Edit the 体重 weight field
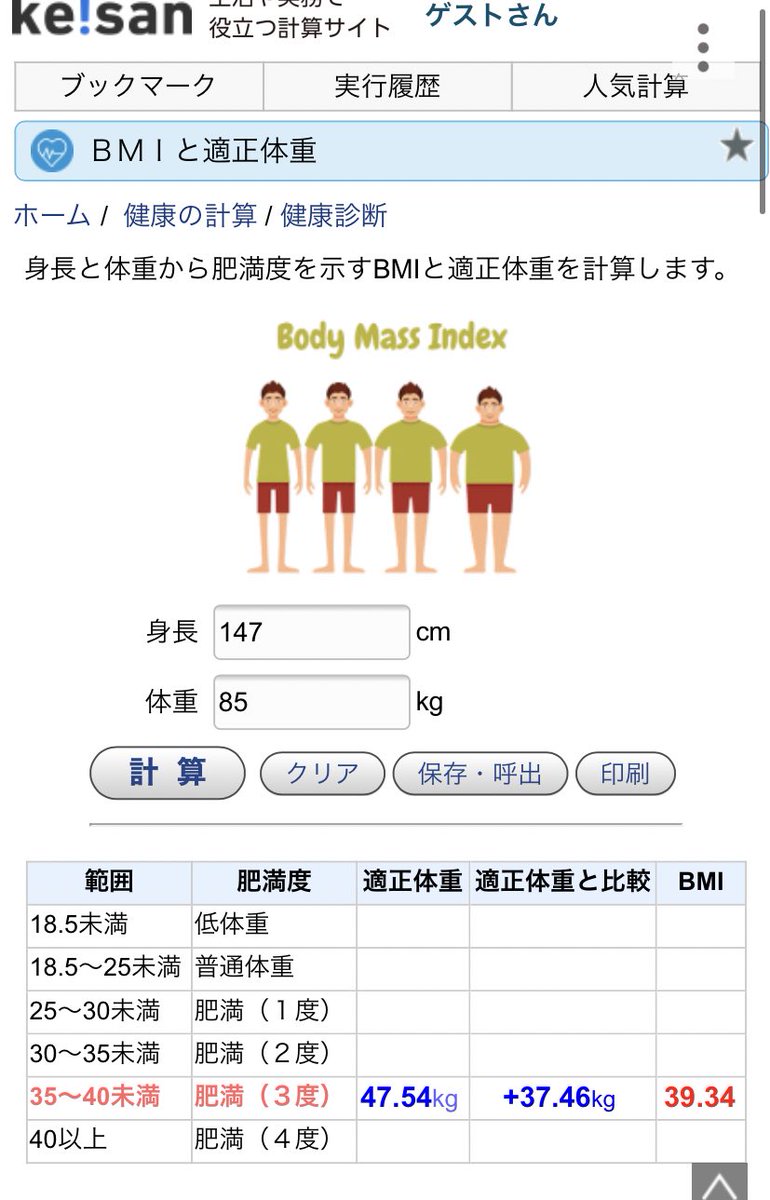Viewport: 770px width, 1200px height. click(x=311, y=702)
